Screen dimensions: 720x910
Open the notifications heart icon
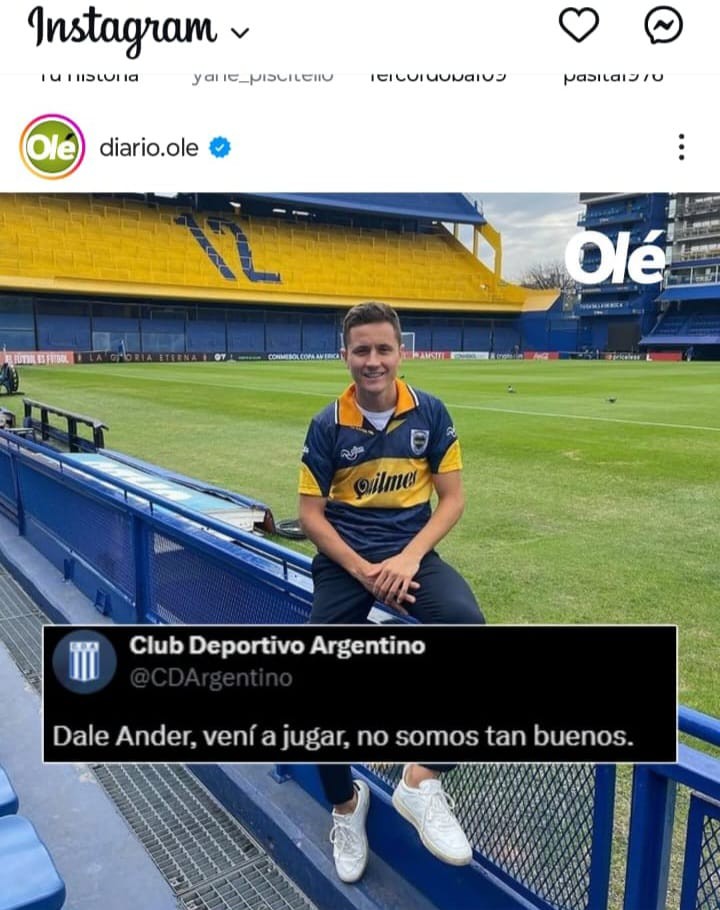pos(578,26)
